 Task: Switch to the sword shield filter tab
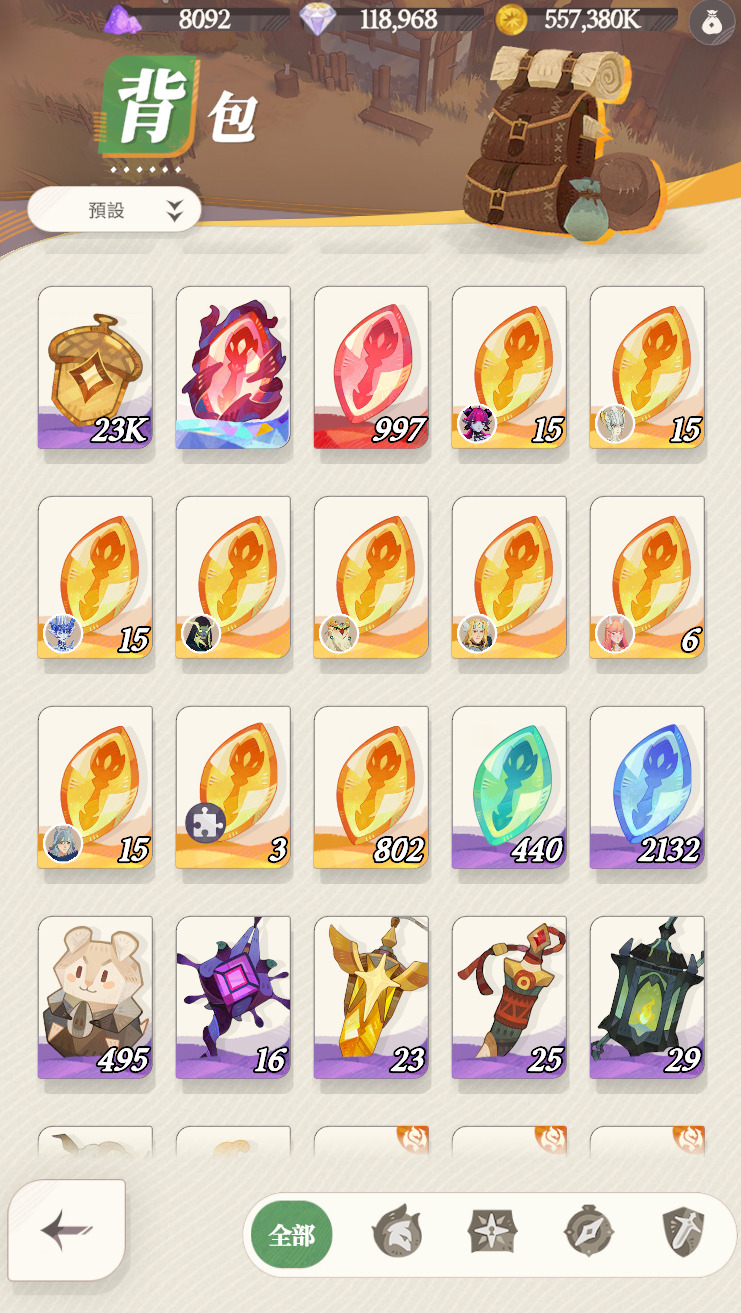tap(684, 1233)
